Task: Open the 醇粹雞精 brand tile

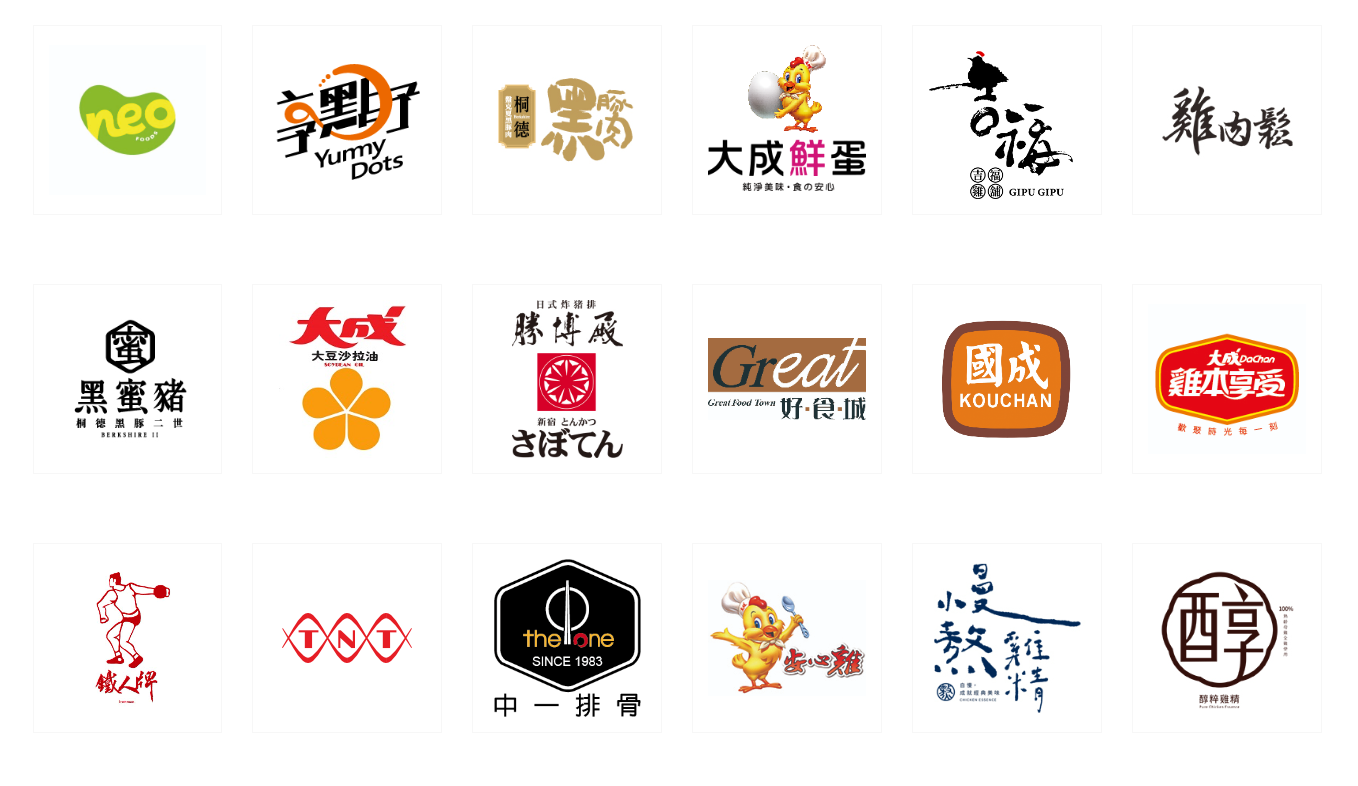Action: coord(1227,638)
